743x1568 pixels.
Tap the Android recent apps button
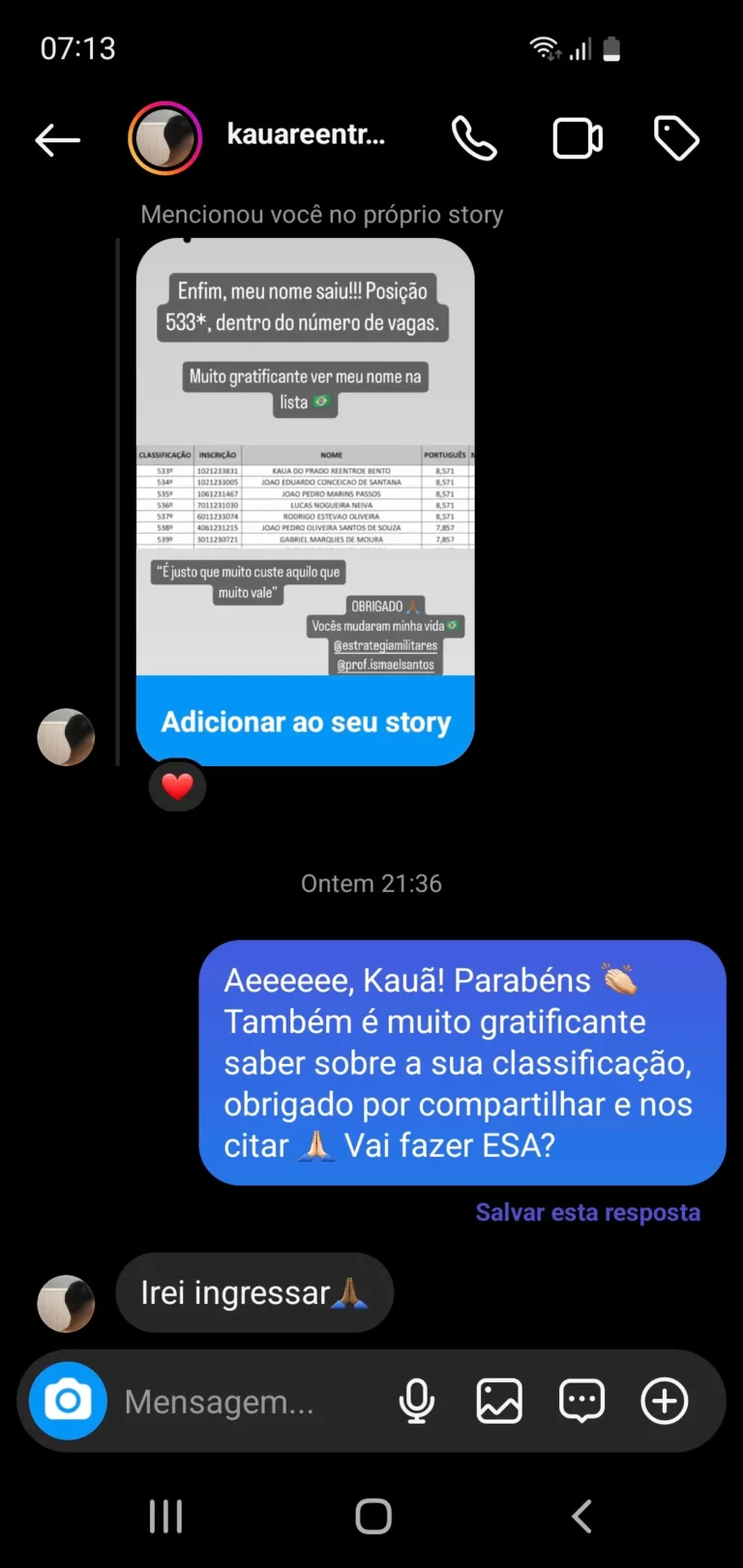165,1516
